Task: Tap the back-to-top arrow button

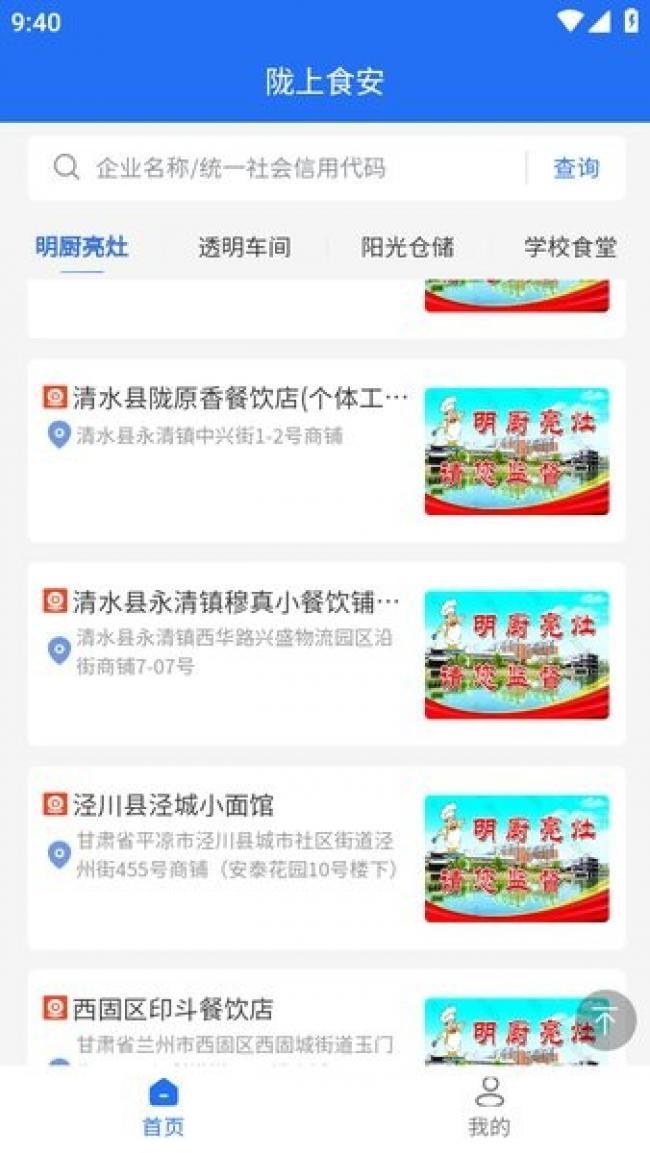Action: pyautogui.click(x=606, y=1020)
